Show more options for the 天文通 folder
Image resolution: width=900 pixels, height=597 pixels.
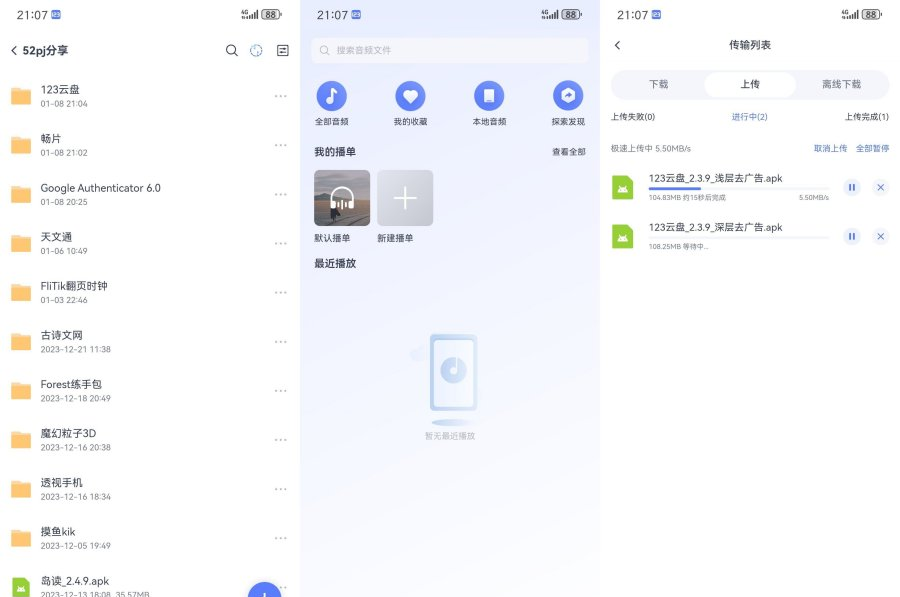click(281, 243)
